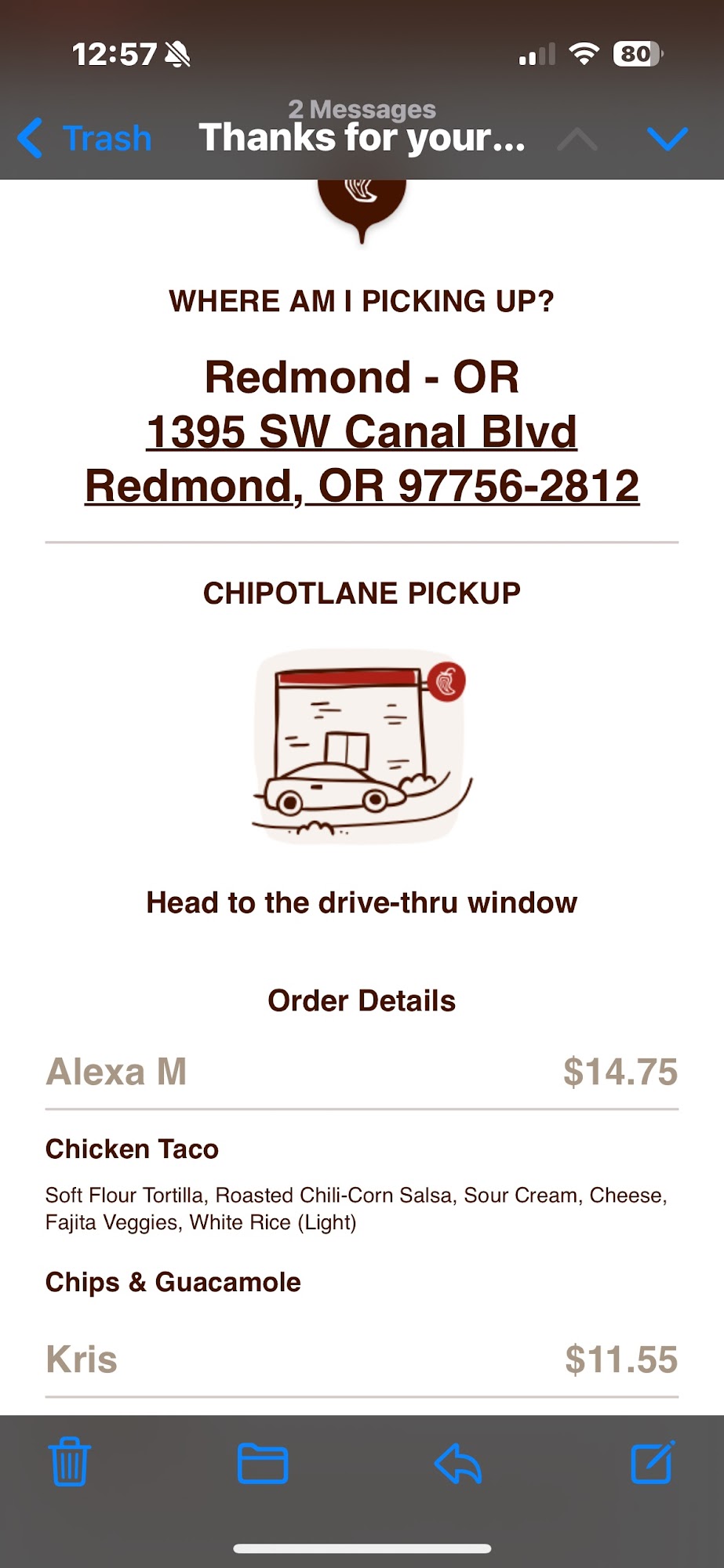Image resolution: width=724 pixels, height=1568 pixels.
Task: Tap the up chevron for previous message
Action: pyautogui.click(x=577, y=138)
